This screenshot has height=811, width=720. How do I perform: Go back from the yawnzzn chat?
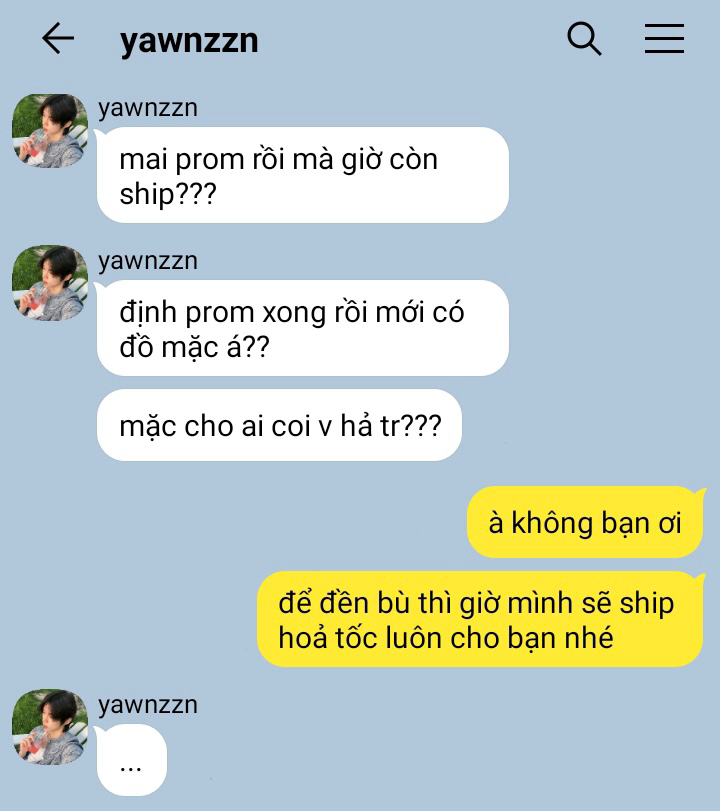coord(58,39)
